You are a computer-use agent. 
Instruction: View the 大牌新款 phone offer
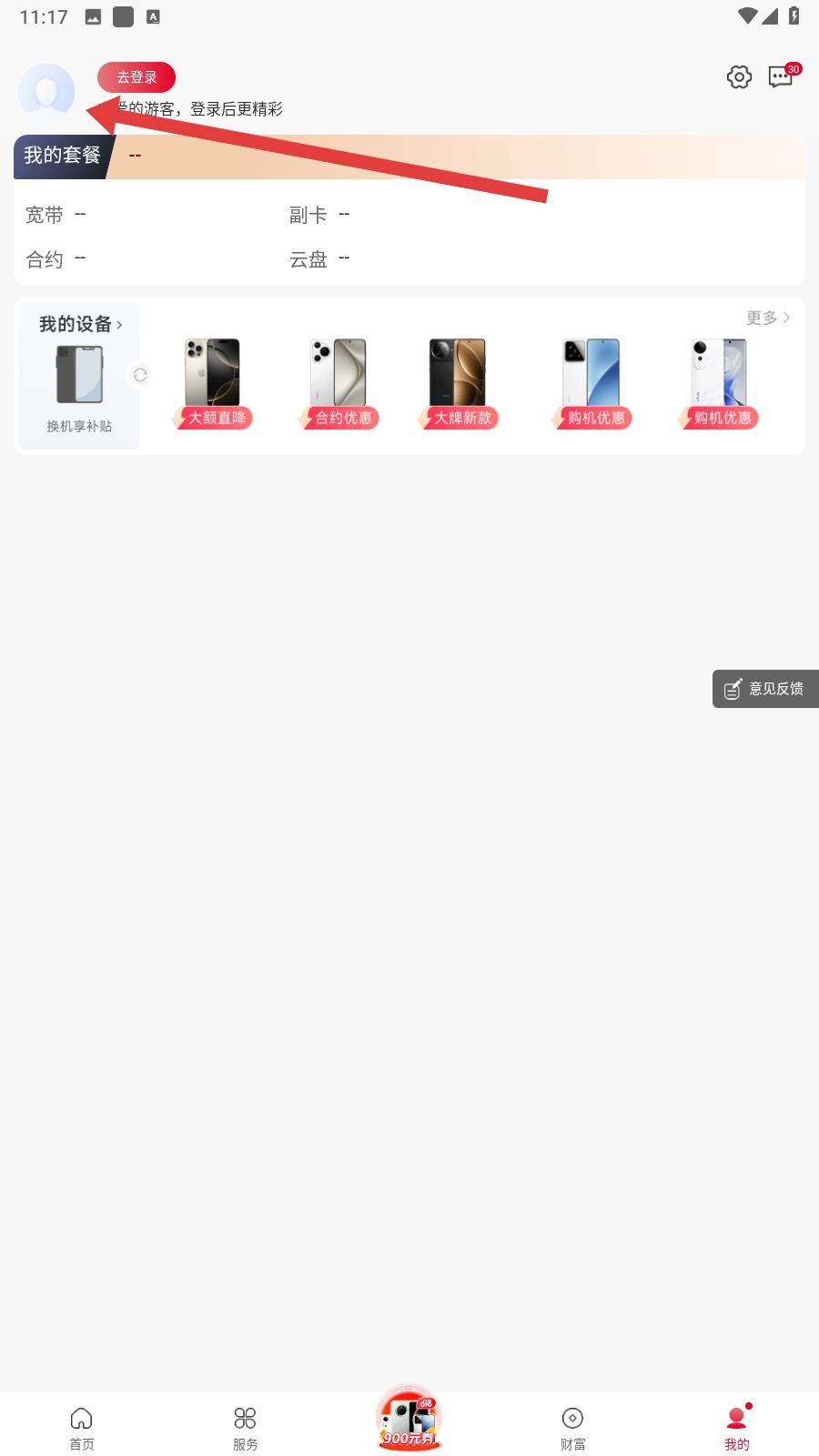click(x=458, y=384)
